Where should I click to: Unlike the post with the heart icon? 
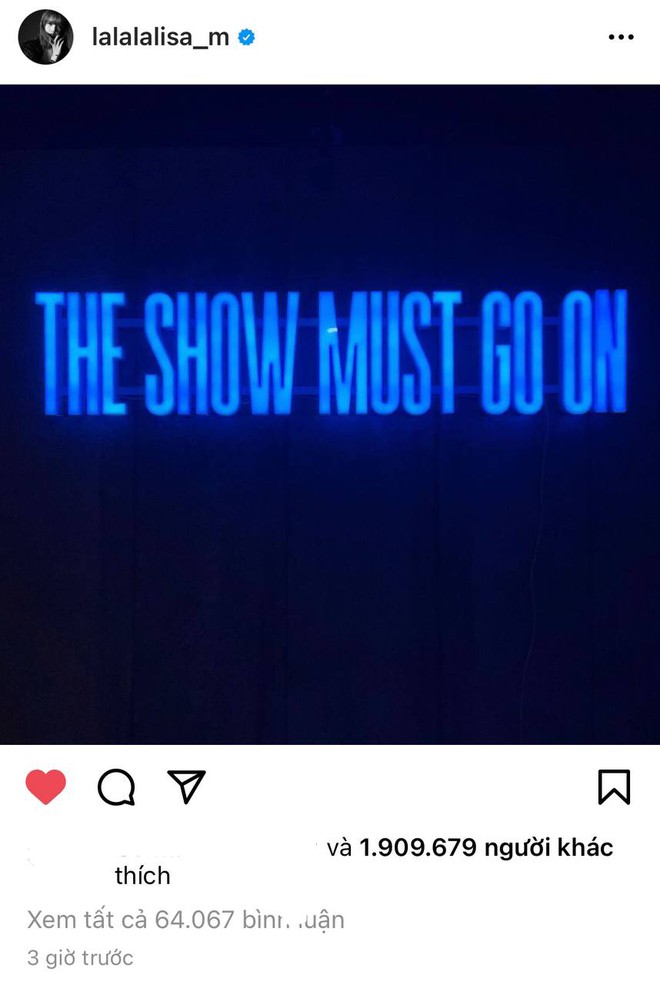pos(45,787)
